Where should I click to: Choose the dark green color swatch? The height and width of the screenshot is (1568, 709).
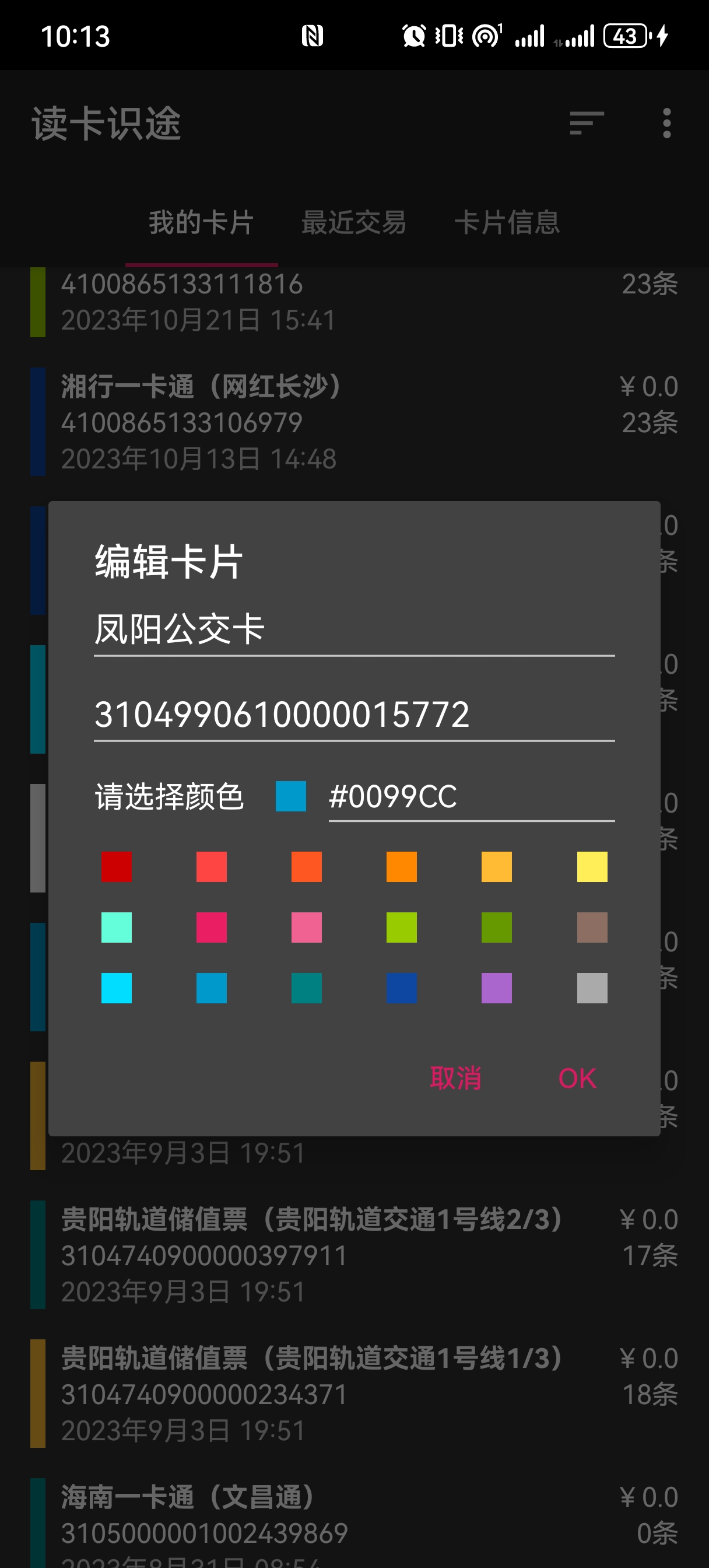[497, 928]
